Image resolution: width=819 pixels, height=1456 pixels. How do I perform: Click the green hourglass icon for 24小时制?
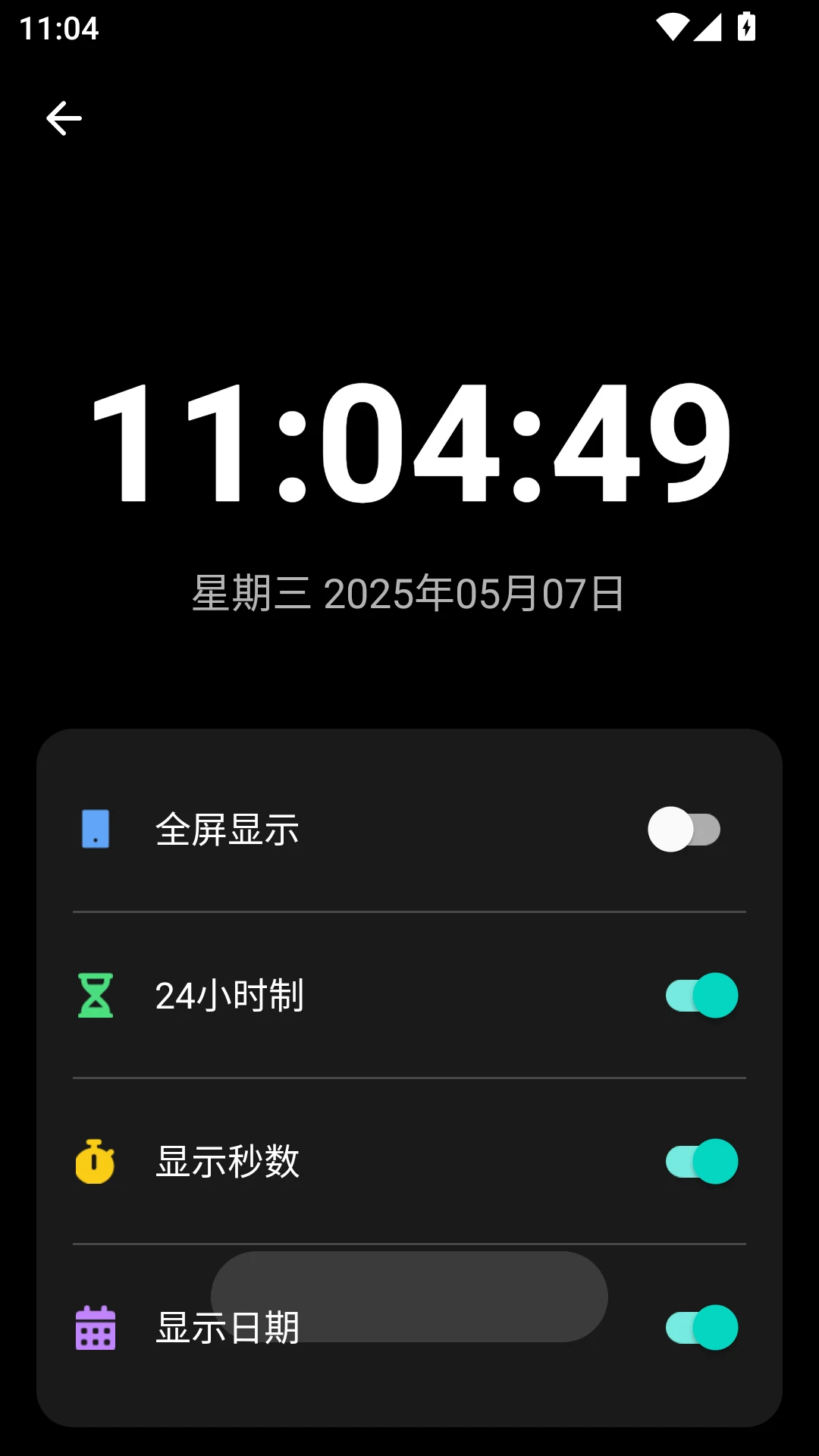95,996
